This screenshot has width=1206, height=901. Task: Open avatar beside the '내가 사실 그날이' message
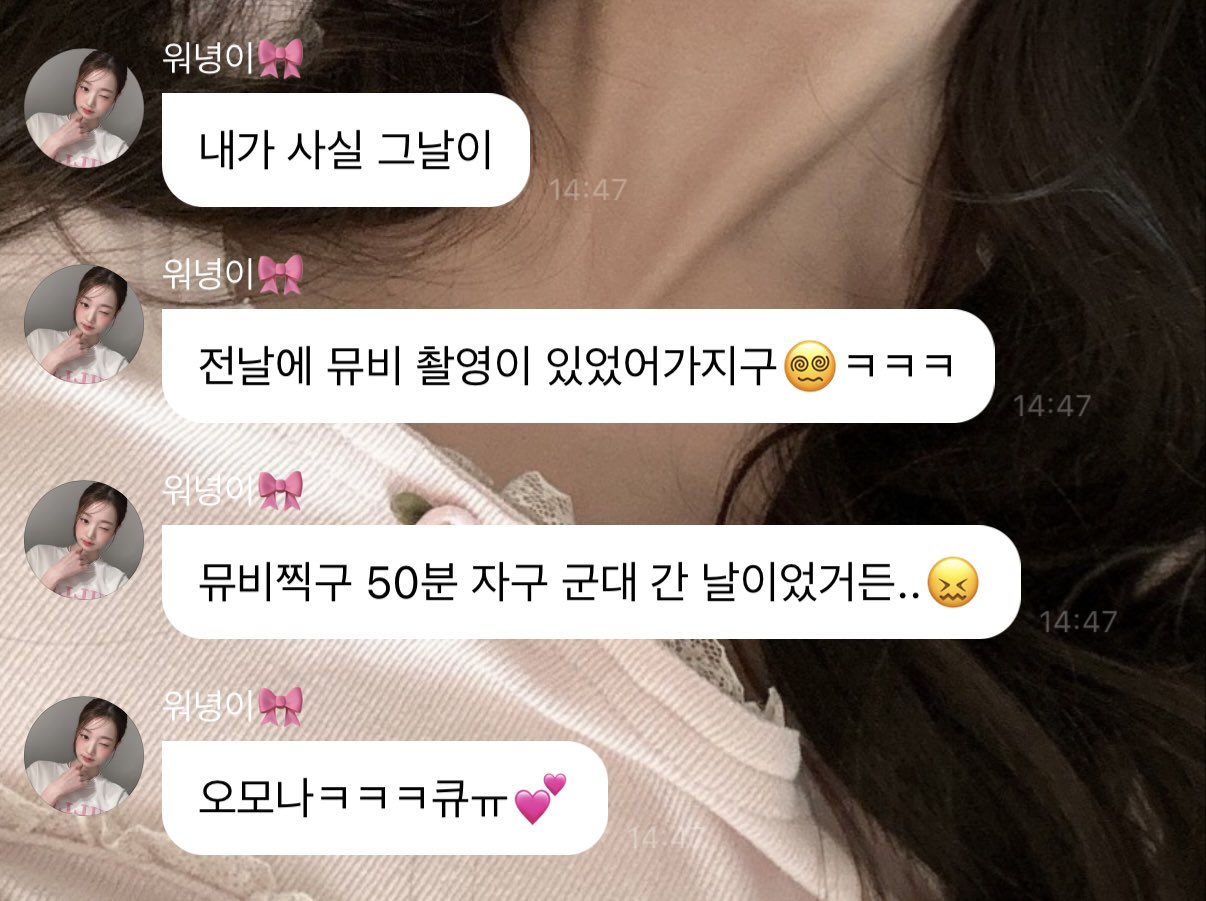pos(84,107)
